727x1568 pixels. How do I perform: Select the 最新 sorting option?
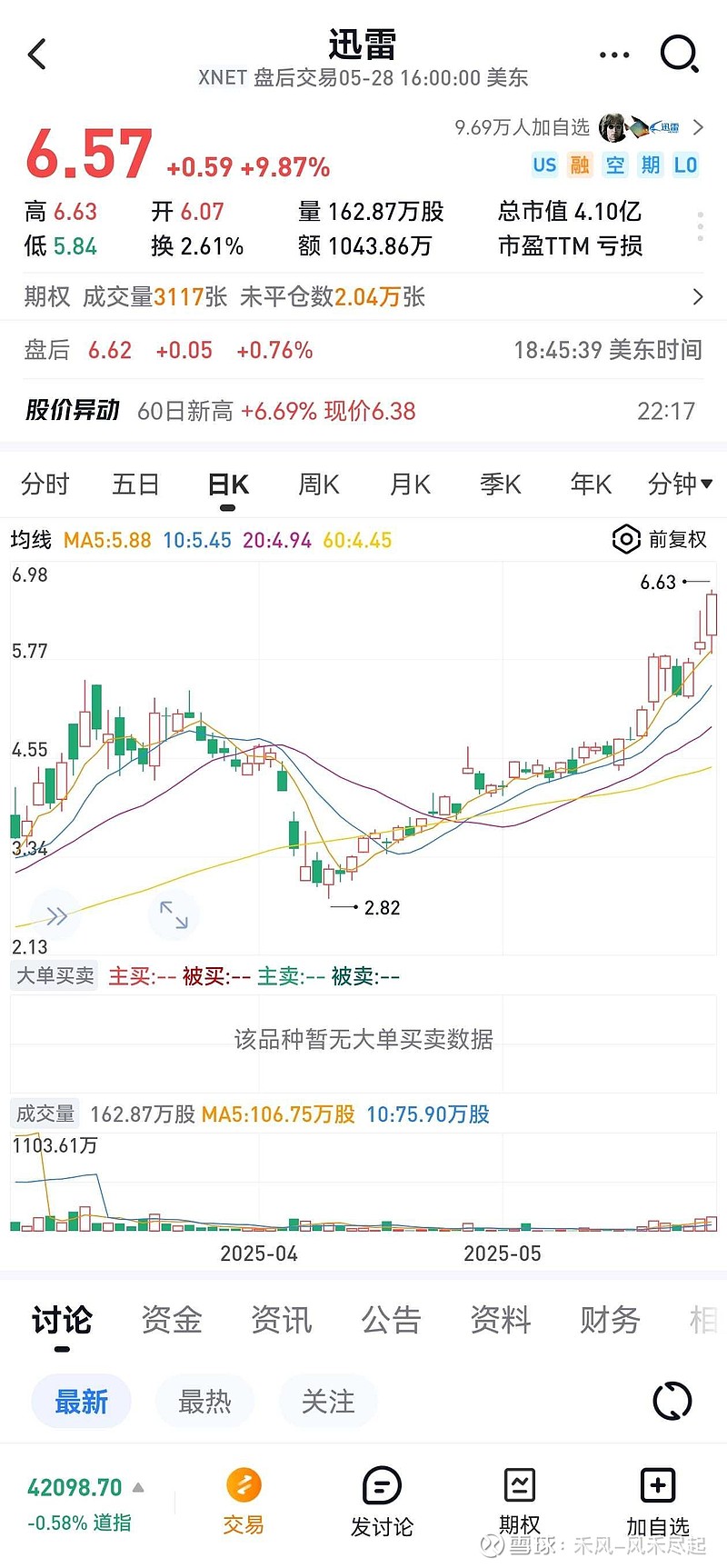click(x=80, y=1401)
